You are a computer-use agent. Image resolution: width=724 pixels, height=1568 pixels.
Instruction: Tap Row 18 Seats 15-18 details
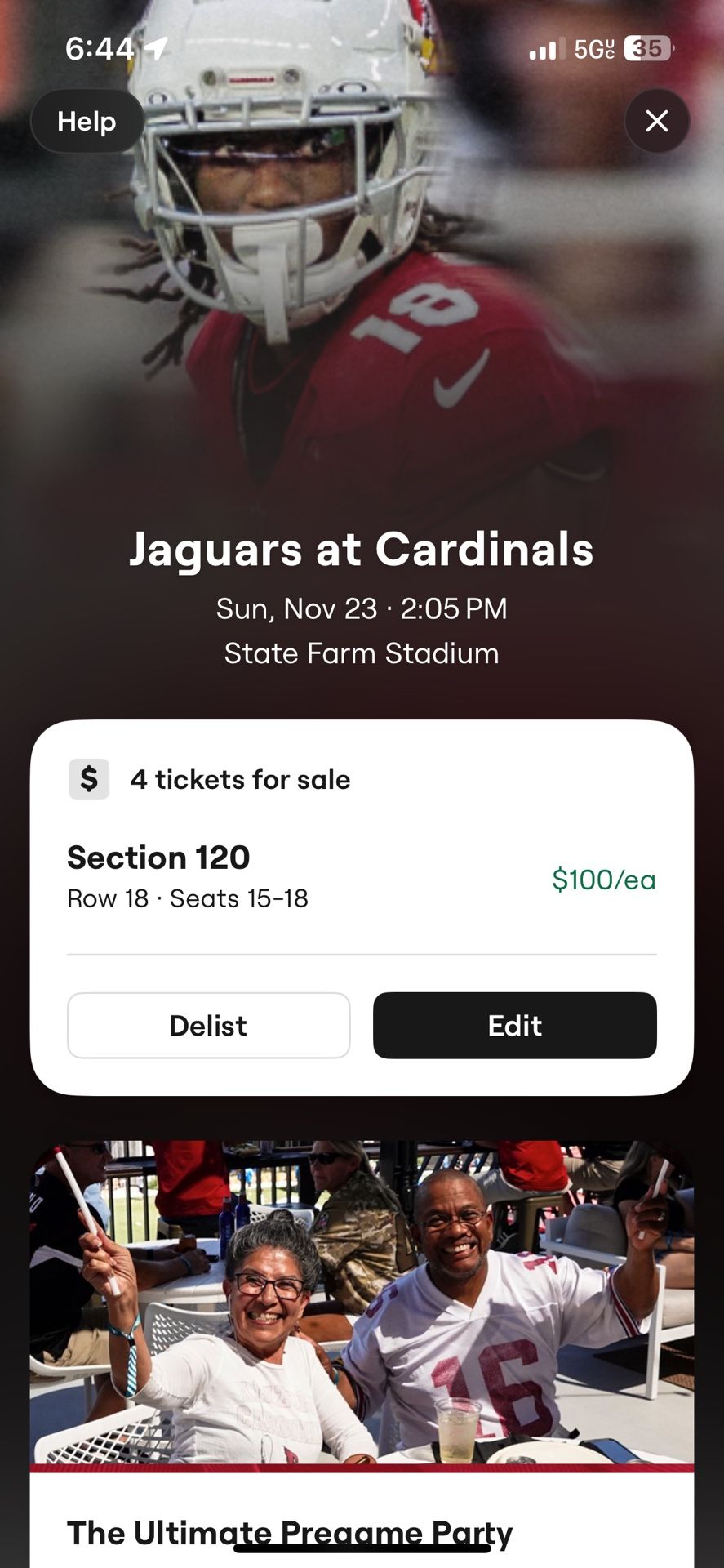click(x=188, y=898)
